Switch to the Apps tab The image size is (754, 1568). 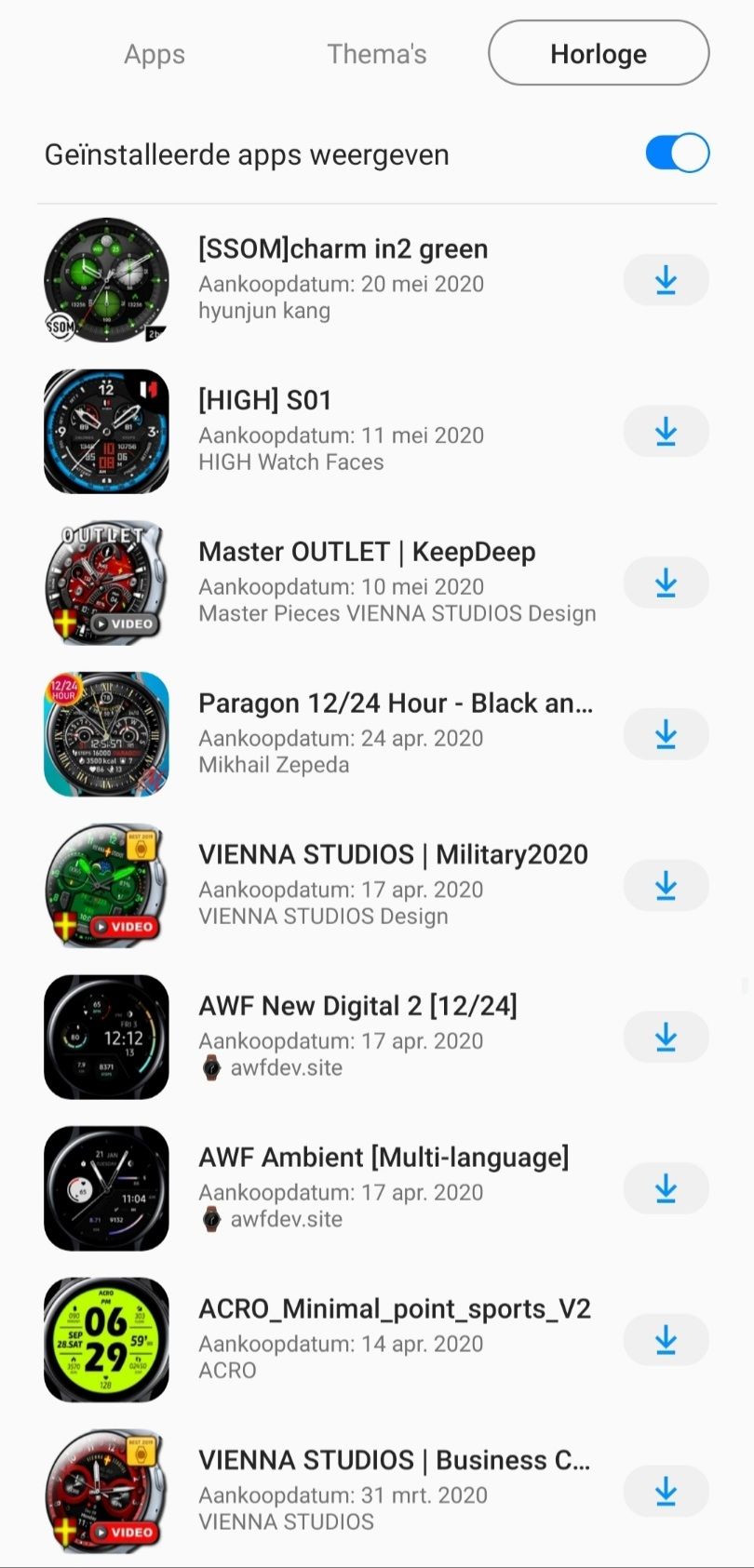point(155,54)
